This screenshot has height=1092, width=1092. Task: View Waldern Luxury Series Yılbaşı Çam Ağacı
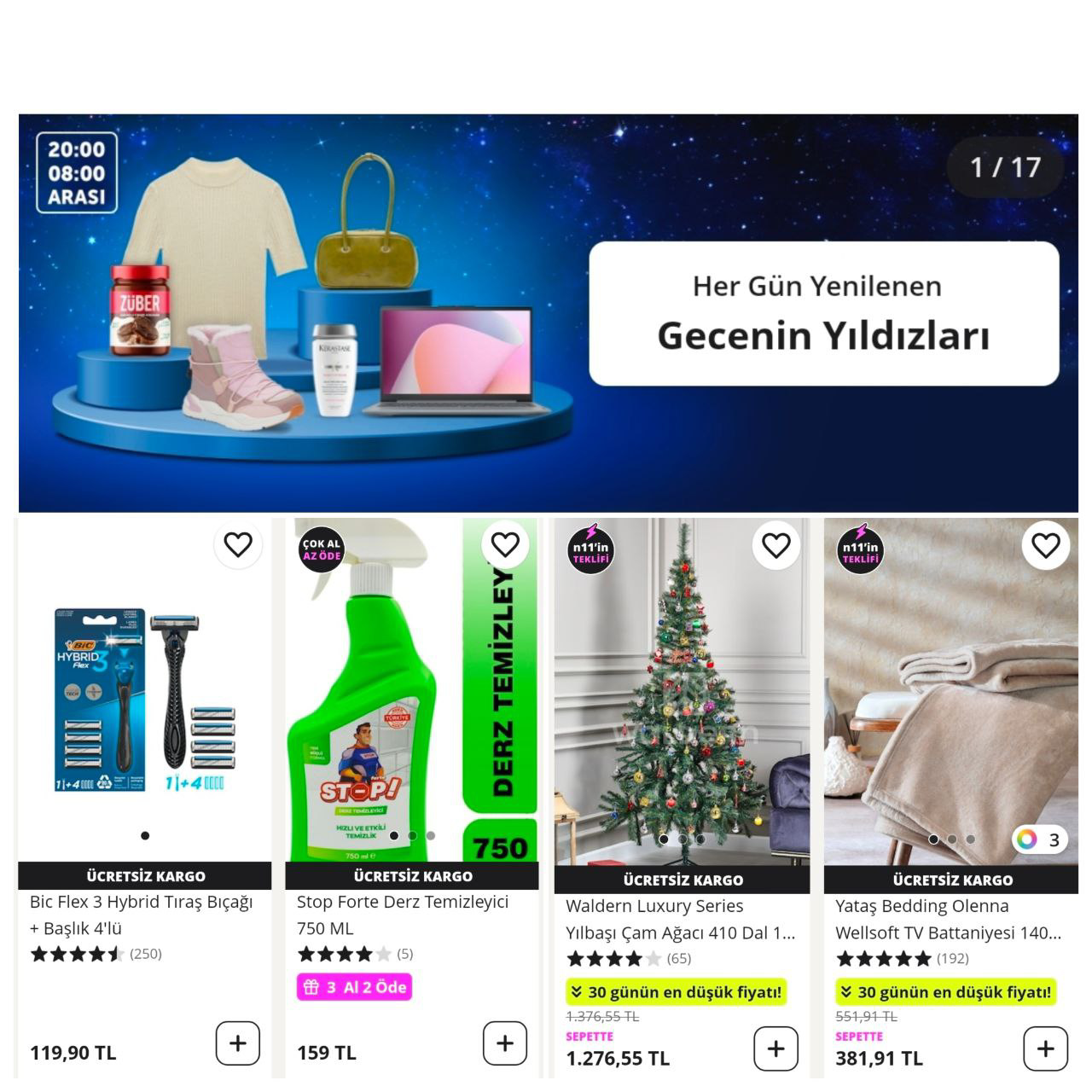pyautogui.click(x=680, y=919)
